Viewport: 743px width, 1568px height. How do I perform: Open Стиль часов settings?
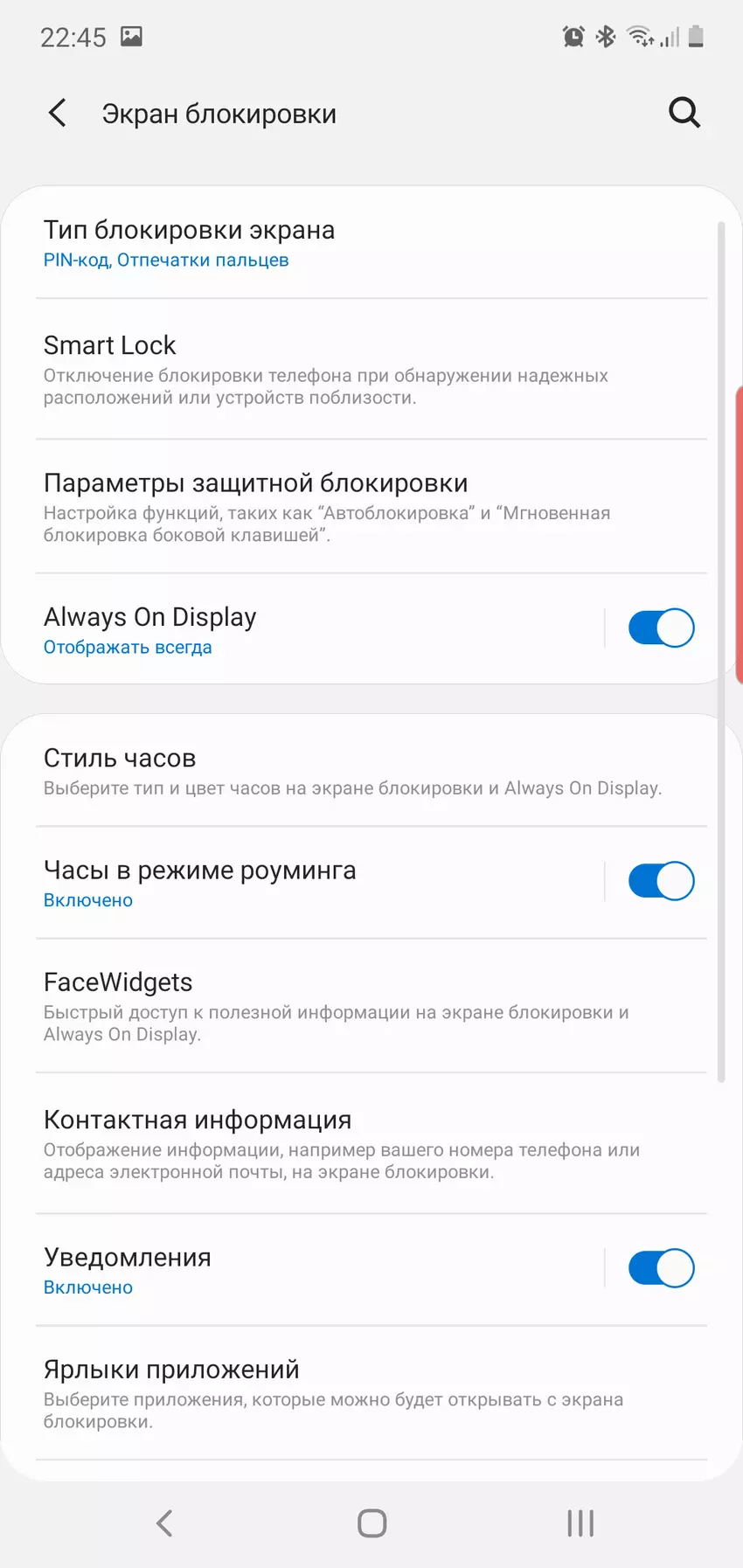[x=350, y=771]
